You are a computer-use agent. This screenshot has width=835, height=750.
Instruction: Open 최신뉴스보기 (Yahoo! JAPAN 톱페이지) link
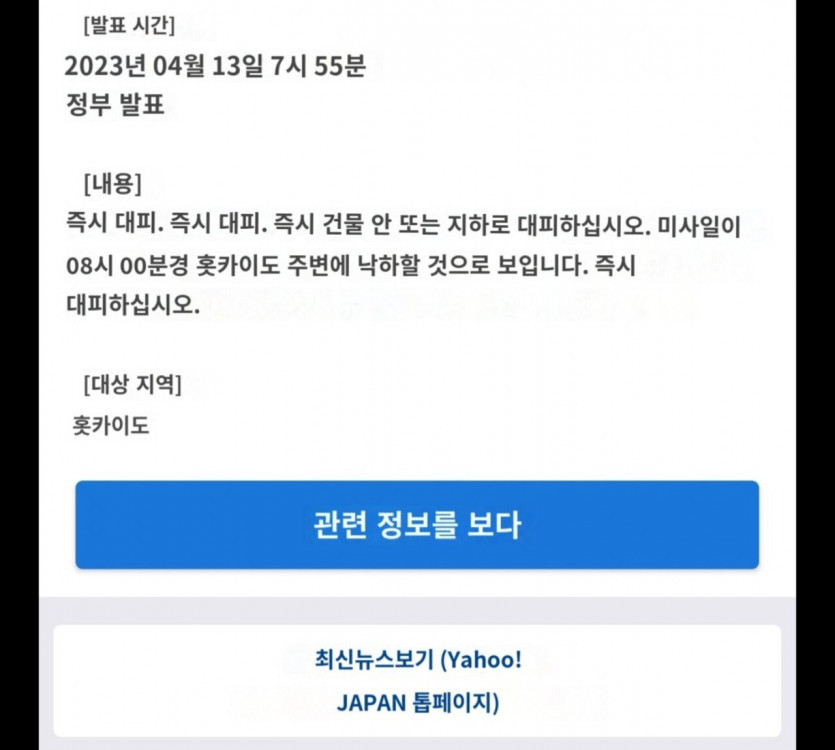[417, 681]
